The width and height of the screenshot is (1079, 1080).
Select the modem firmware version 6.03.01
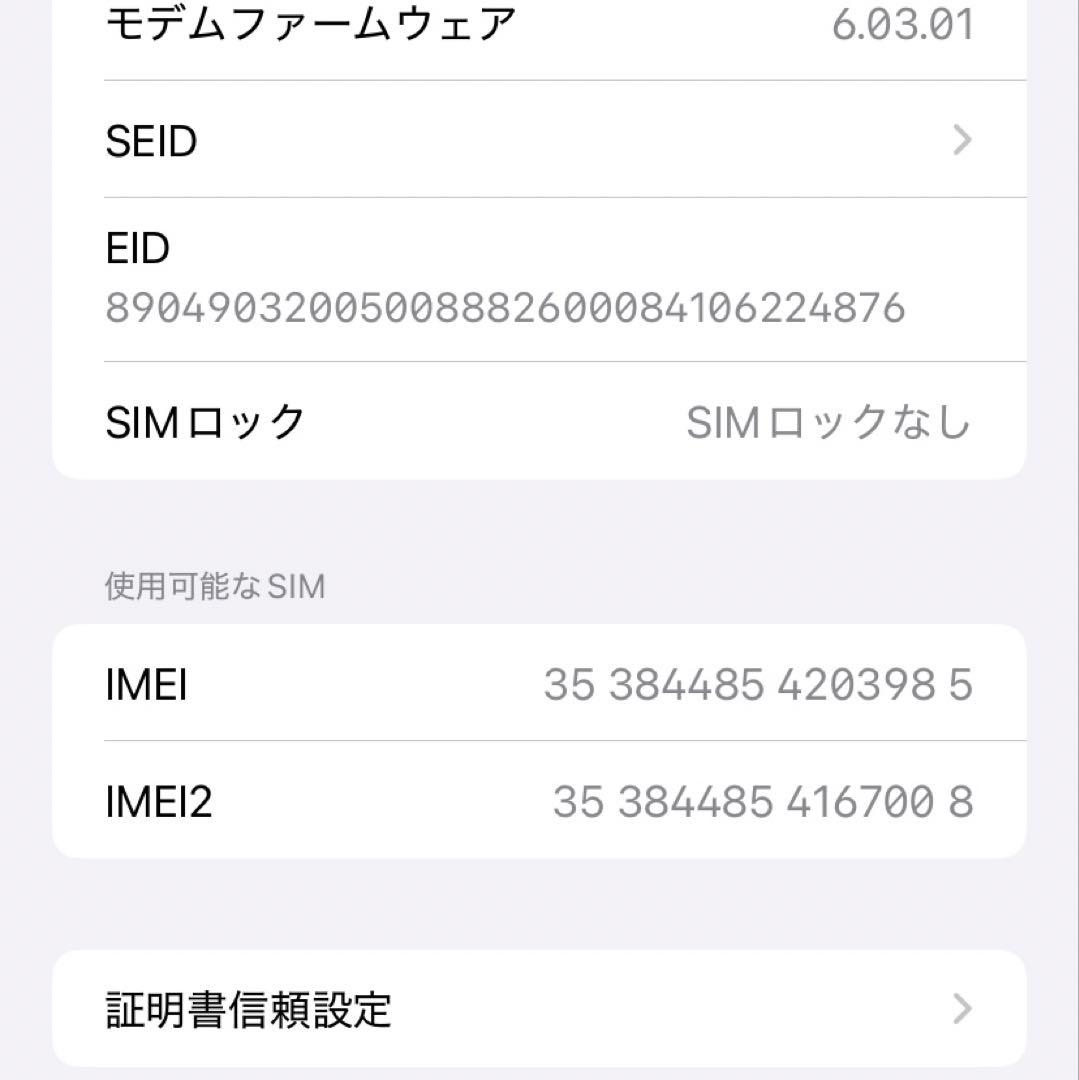click(902, 25)
